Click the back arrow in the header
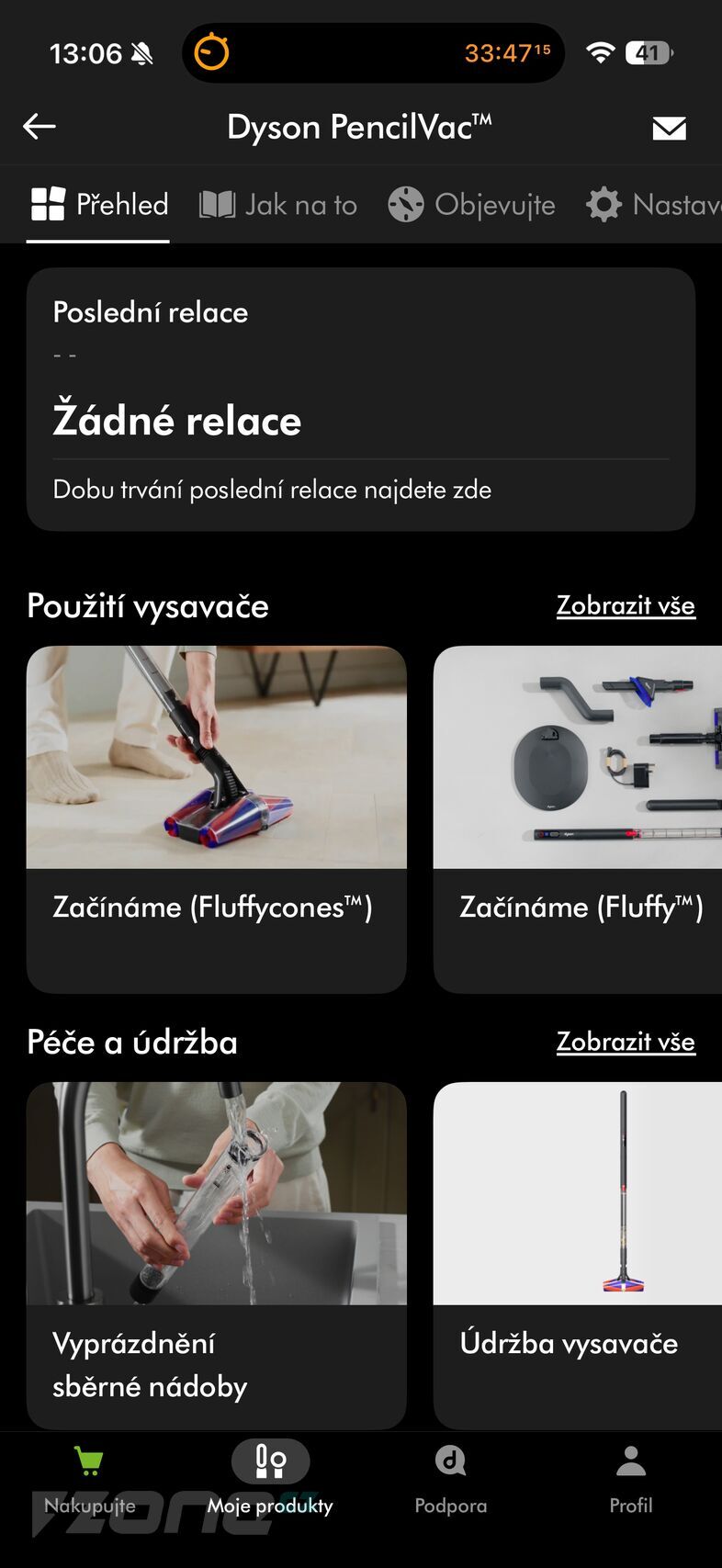Viewport: 722px width, 1568px height. (x=39, y=126)
